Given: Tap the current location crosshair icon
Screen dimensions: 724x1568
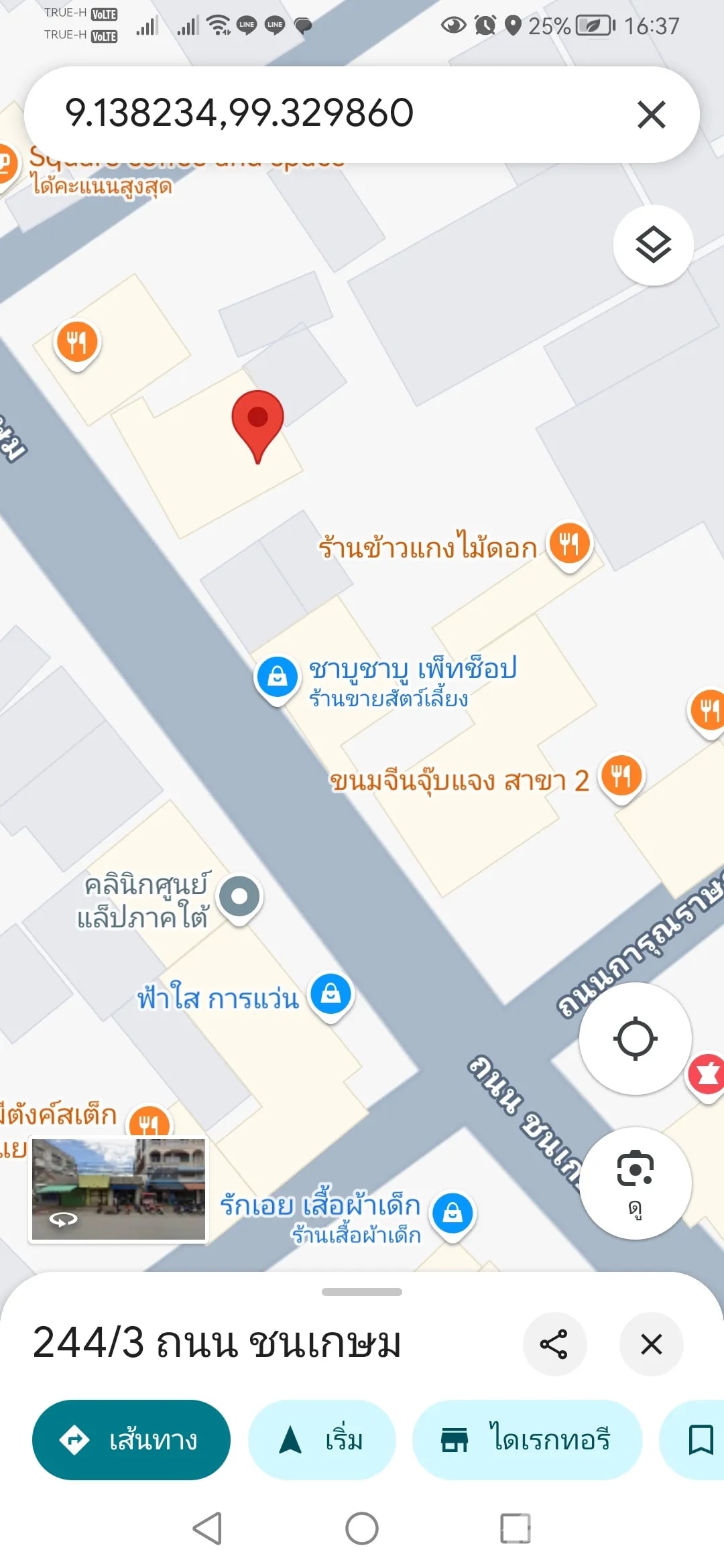Looking at the screenshot, I should click(x=636, y=1037).
